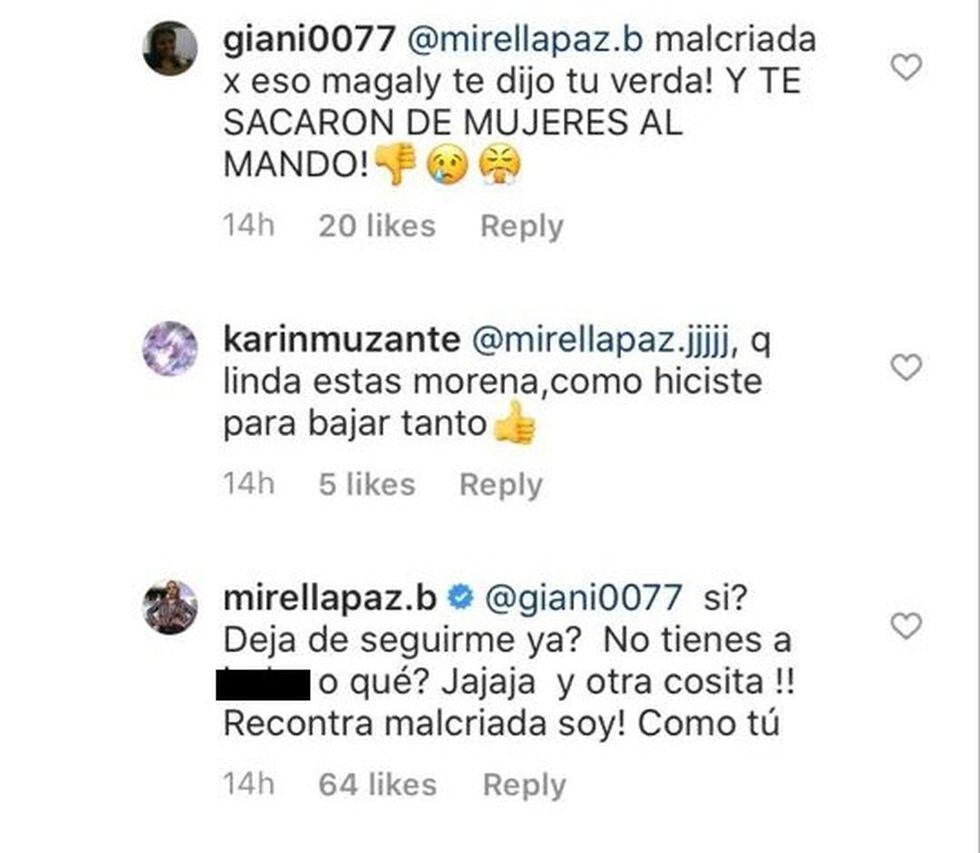Tap giani0077's profile picture
This screenshot has width=980, height=853.
point(169,48)
